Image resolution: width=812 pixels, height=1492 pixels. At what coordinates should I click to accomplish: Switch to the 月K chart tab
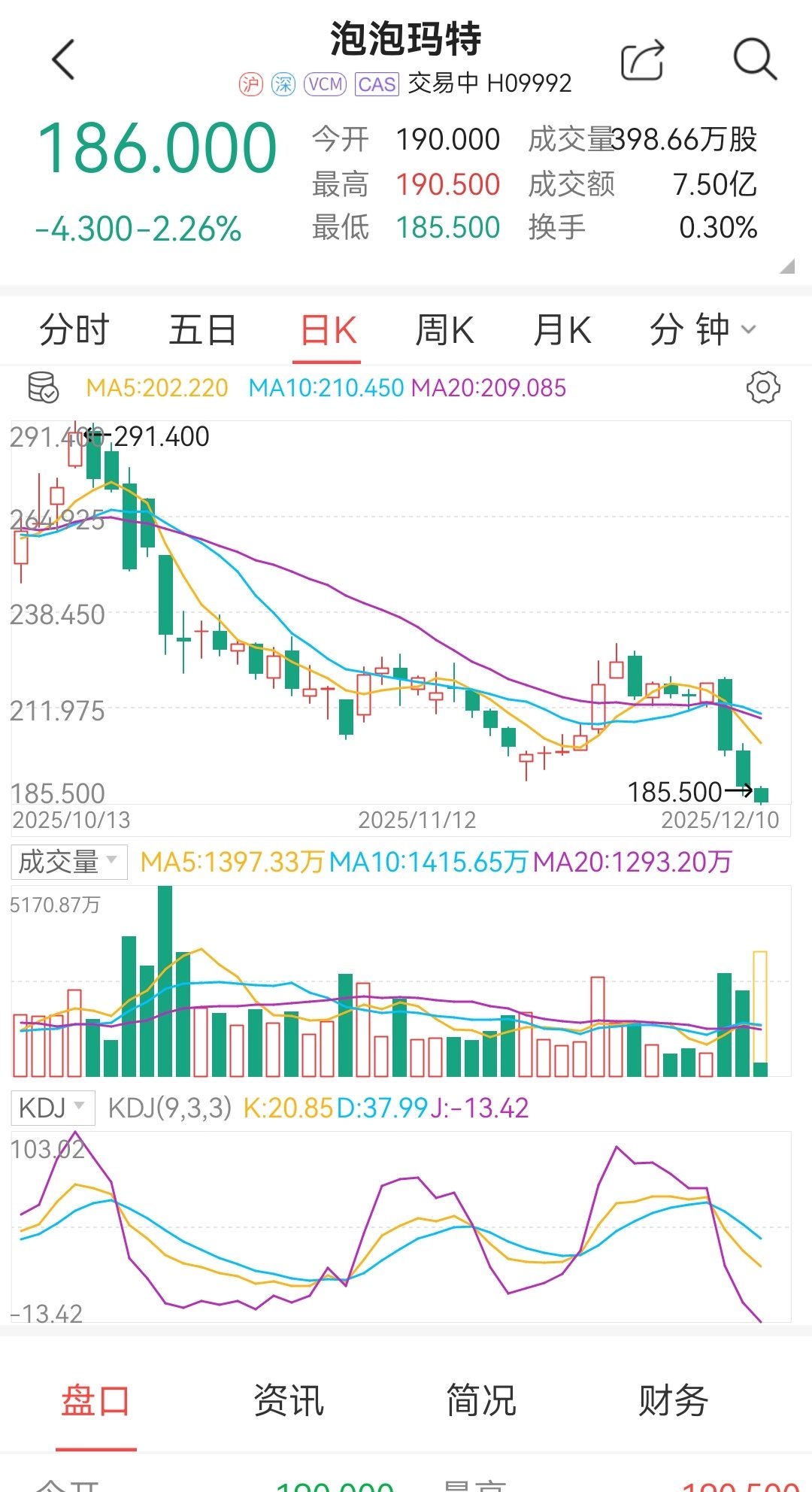coord(562,330)
